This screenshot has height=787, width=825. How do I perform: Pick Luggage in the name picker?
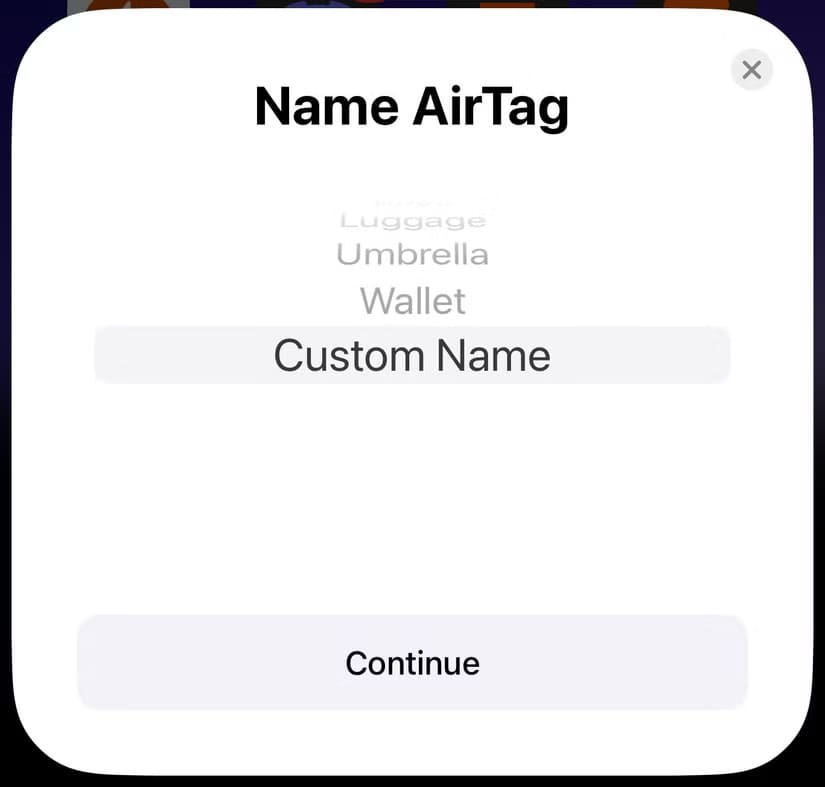point(412,220)
